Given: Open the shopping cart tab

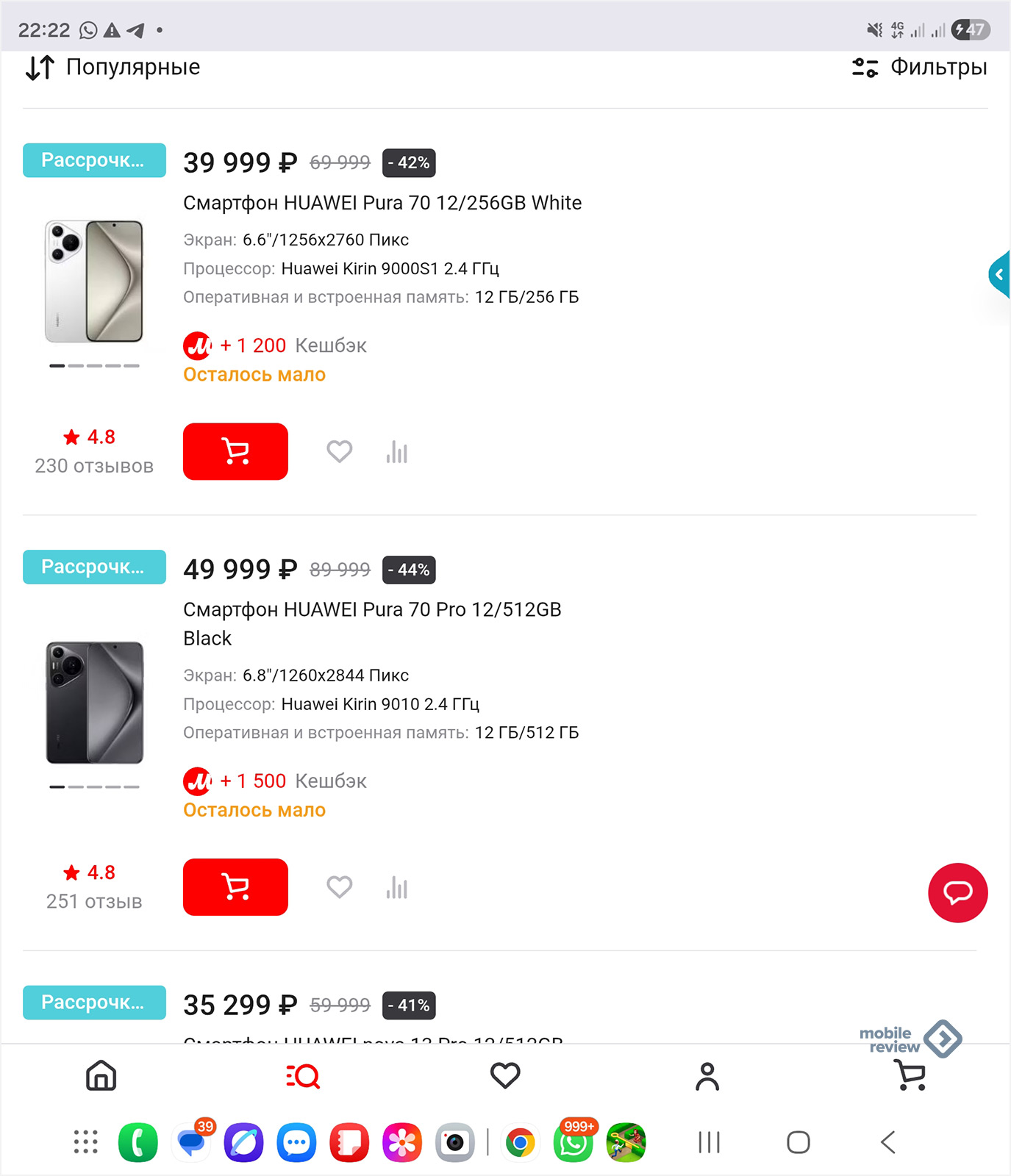Looking at the screenshot, I should [x=911, y=1076].
